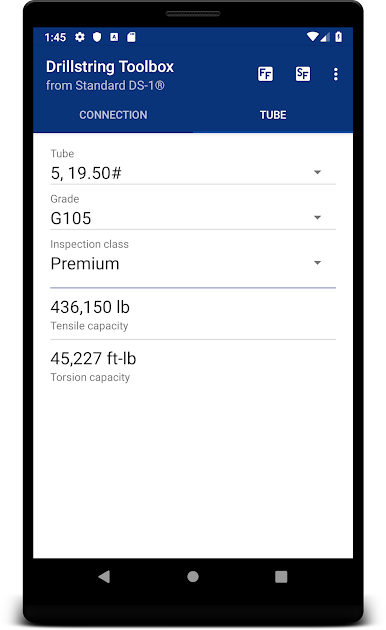Tap the system home button

[193, 577]
